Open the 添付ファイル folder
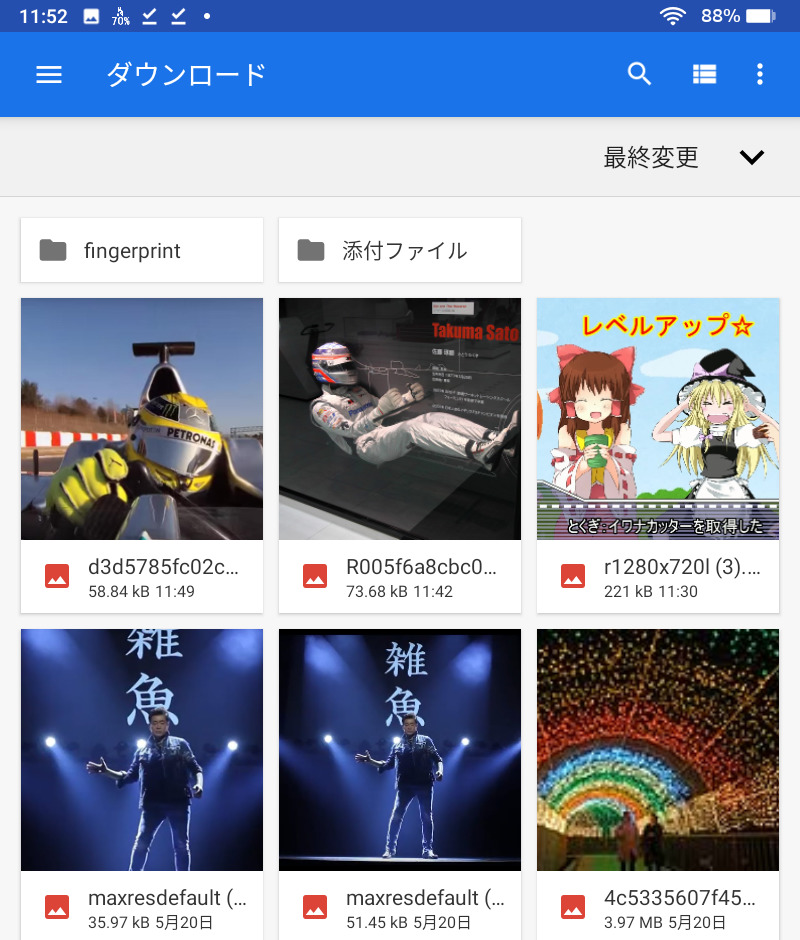 click(x=400, y=250)
